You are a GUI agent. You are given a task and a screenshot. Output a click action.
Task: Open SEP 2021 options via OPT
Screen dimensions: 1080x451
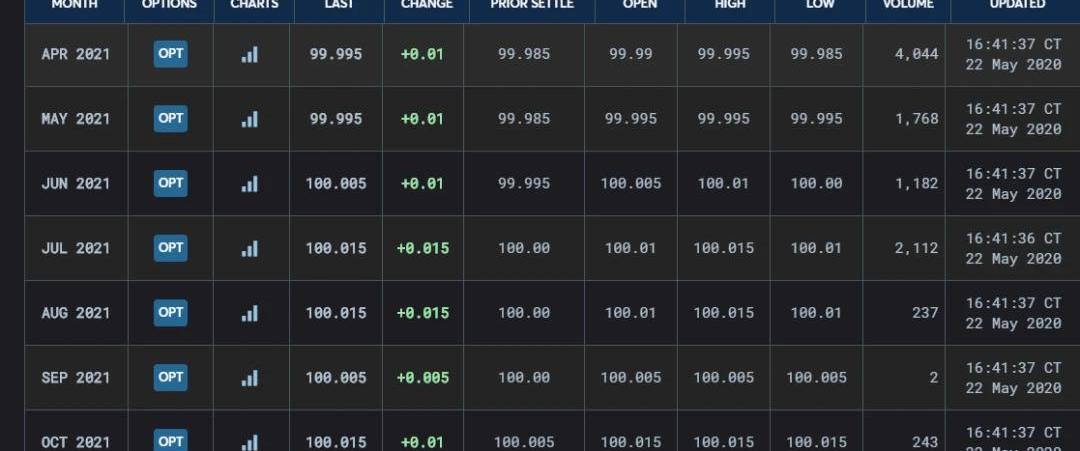click(170, 378)
